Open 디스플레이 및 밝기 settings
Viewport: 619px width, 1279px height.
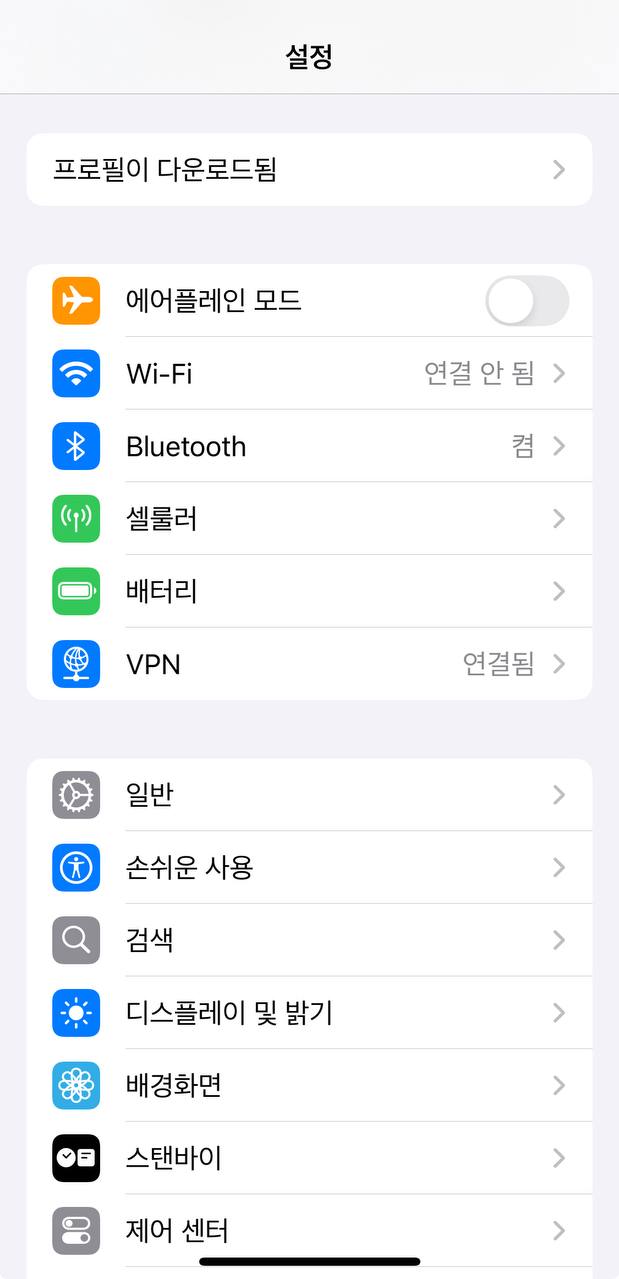tap(309, 1013)
